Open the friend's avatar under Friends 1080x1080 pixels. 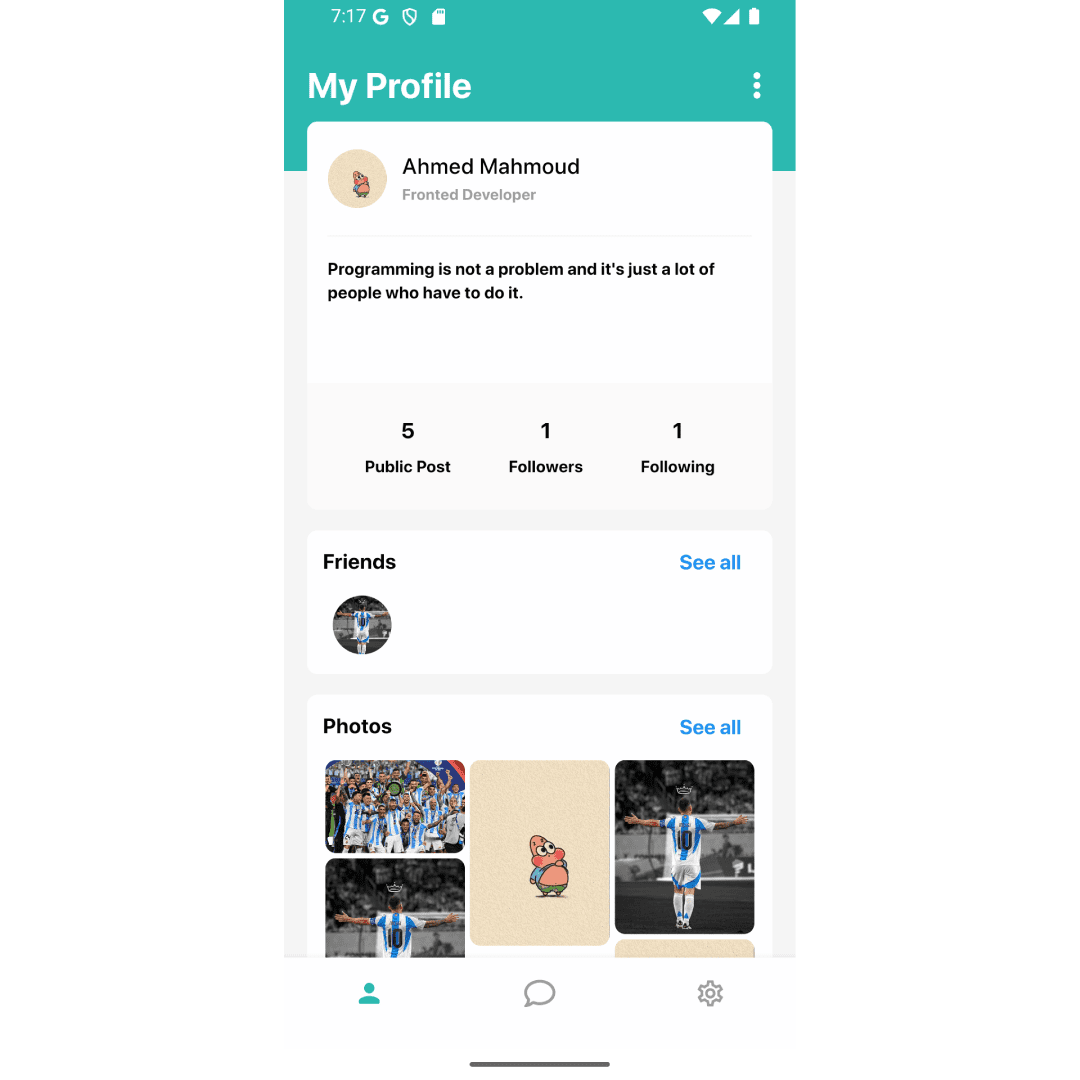[x=362, y=625]
